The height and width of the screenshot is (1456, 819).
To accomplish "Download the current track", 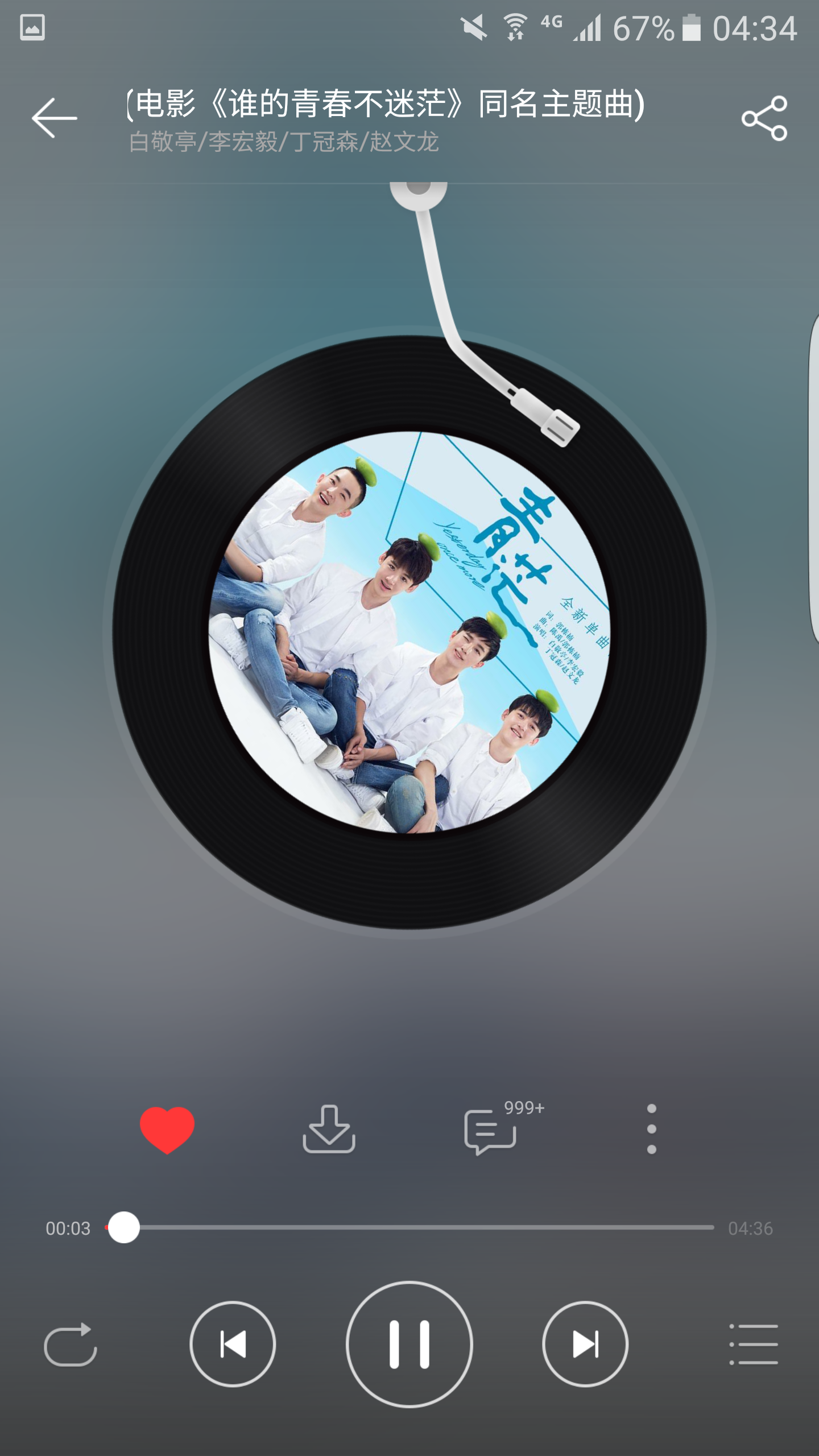I will tap(329, 1129).
